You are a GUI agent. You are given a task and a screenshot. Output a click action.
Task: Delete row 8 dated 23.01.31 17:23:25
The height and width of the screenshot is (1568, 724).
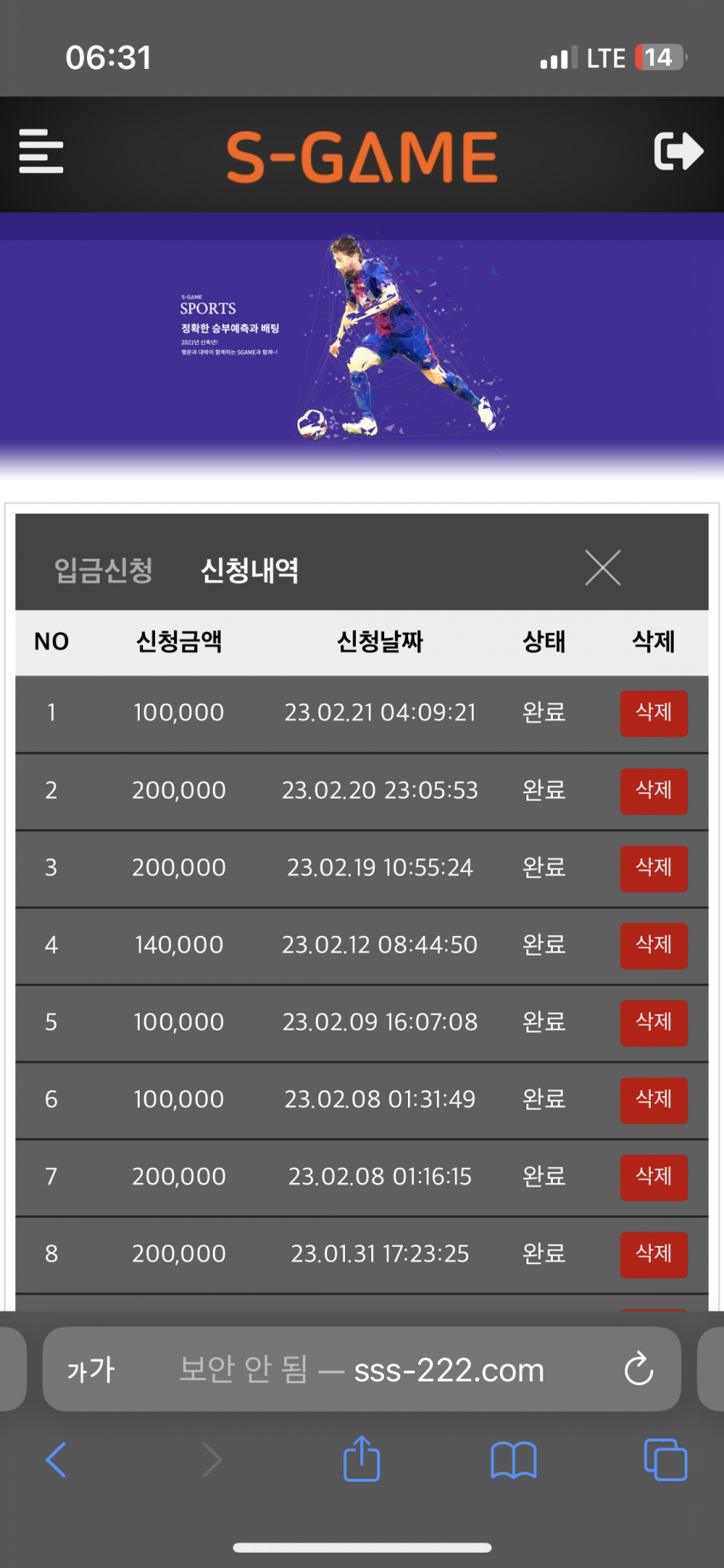pos(653,1255)
